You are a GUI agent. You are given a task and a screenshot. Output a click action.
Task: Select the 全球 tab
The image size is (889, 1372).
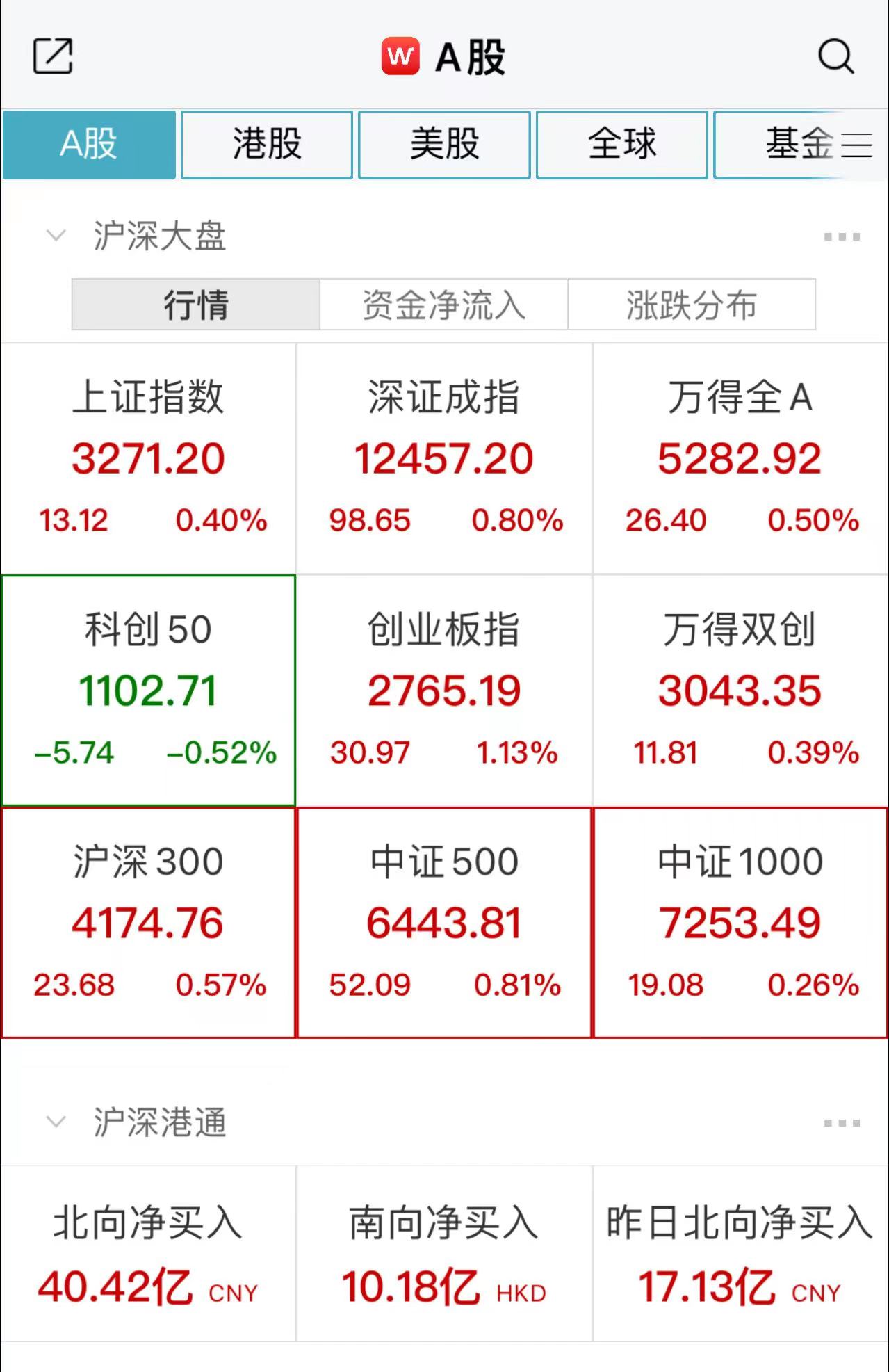tap(621, 145)
